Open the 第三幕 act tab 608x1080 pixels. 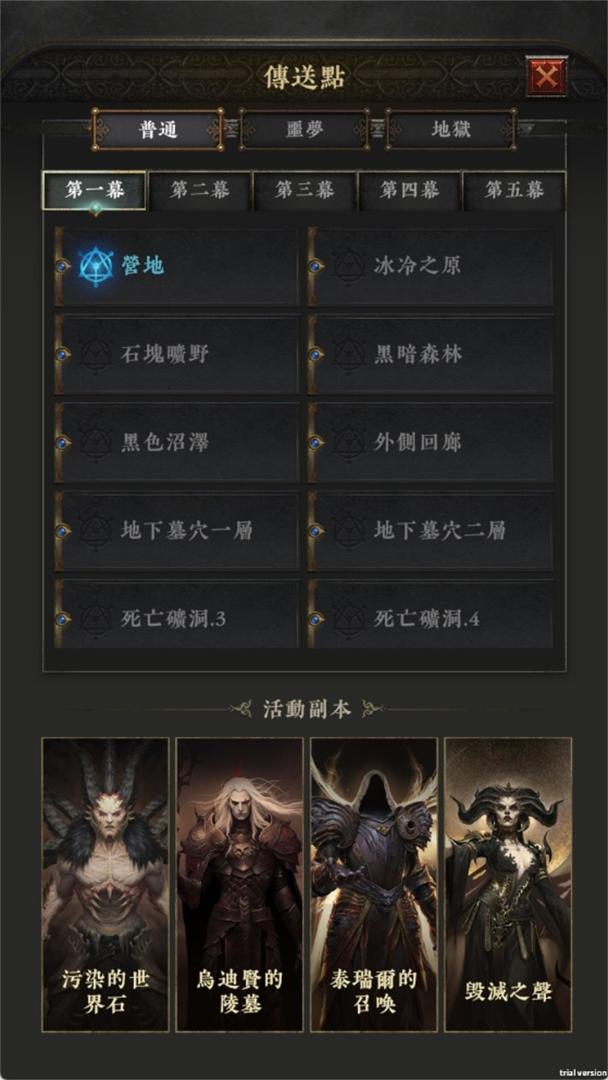tap(304, 191)
